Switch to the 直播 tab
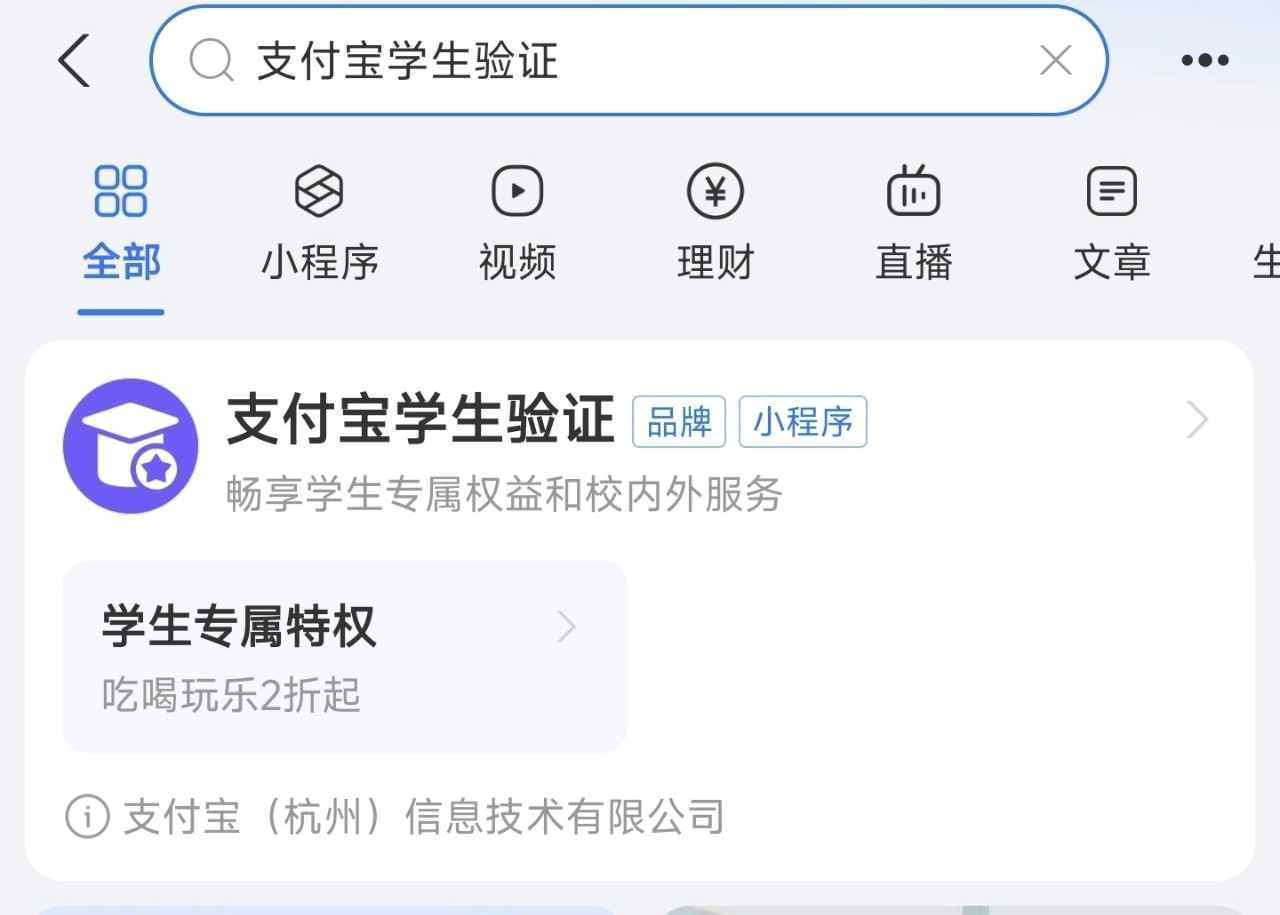 (x=914, y=224)
